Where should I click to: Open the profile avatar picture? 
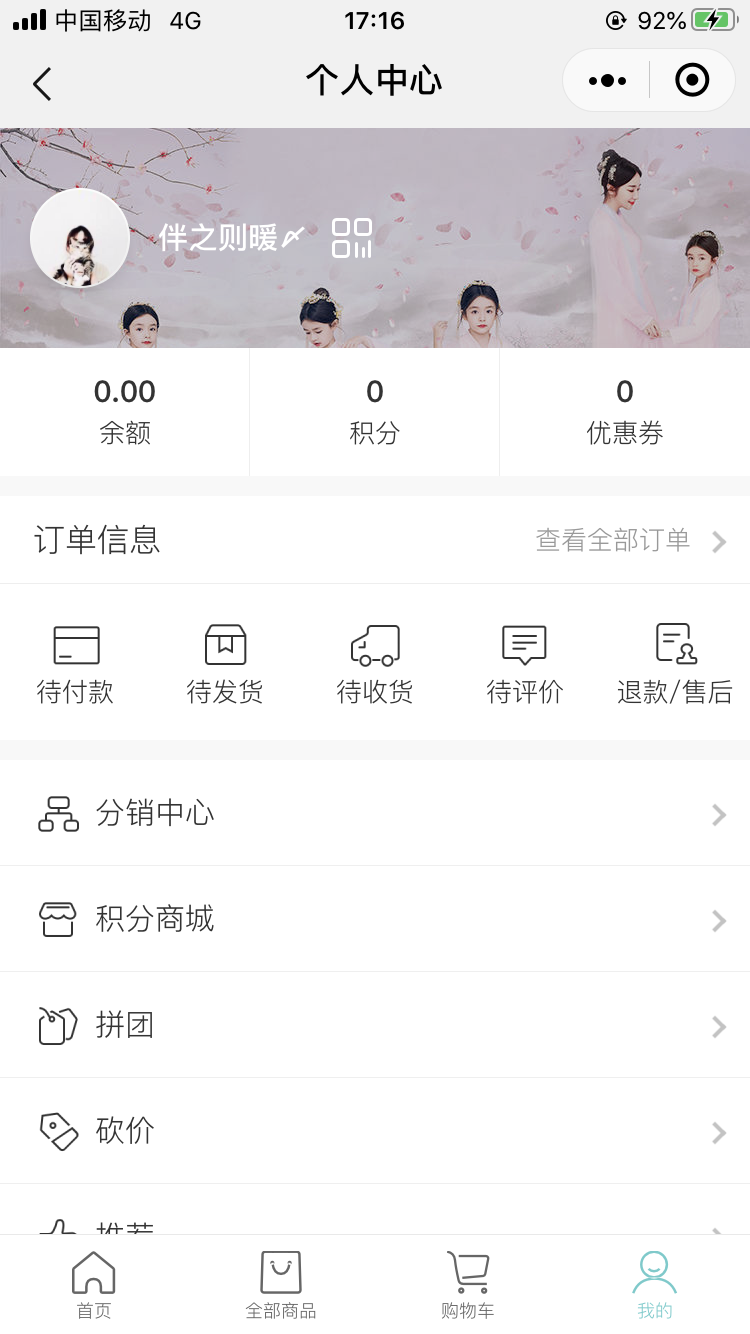(80, 238)
